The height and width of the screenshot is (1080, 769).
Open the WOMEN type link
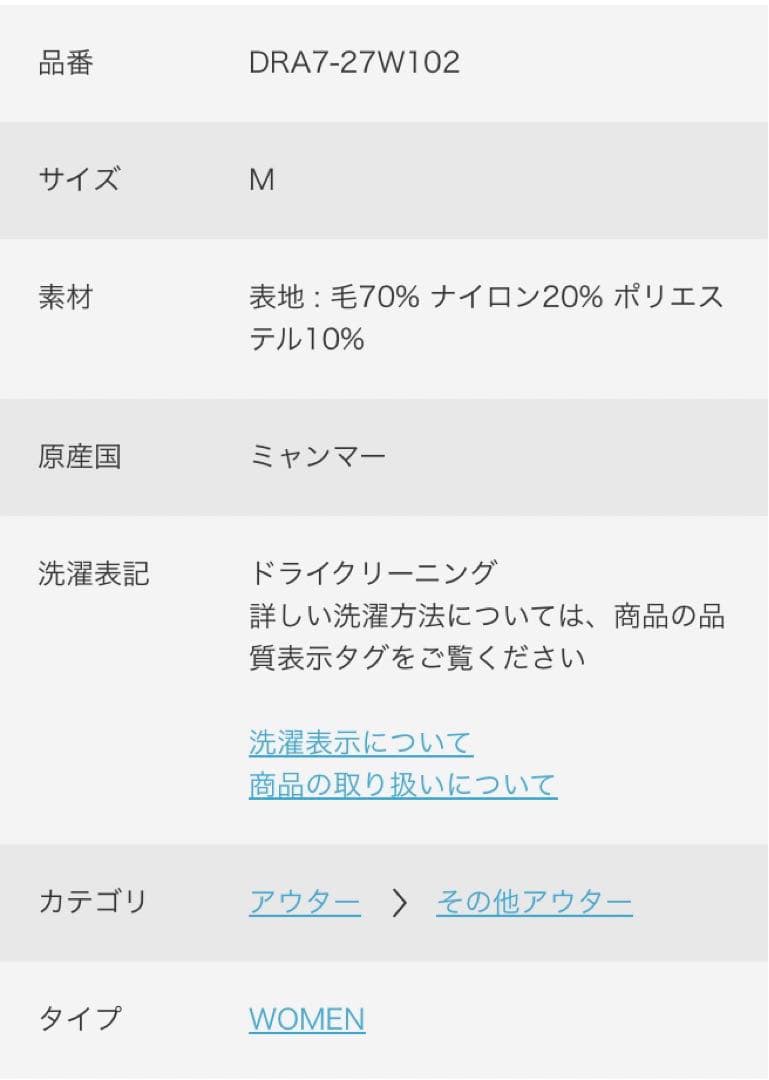coord(307,1019)
